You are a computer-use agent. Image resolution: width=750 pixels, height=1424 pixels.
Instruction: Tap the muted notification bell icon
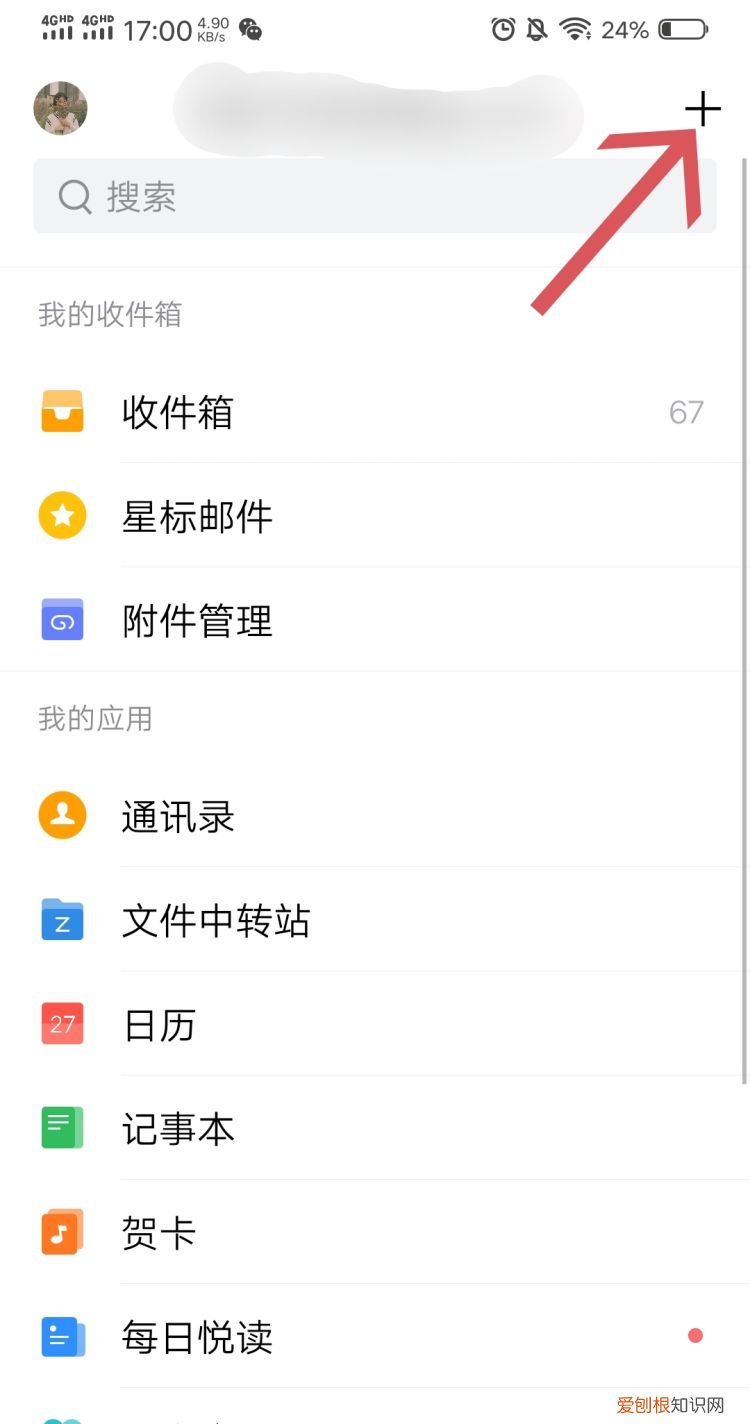tap(537, 30)
